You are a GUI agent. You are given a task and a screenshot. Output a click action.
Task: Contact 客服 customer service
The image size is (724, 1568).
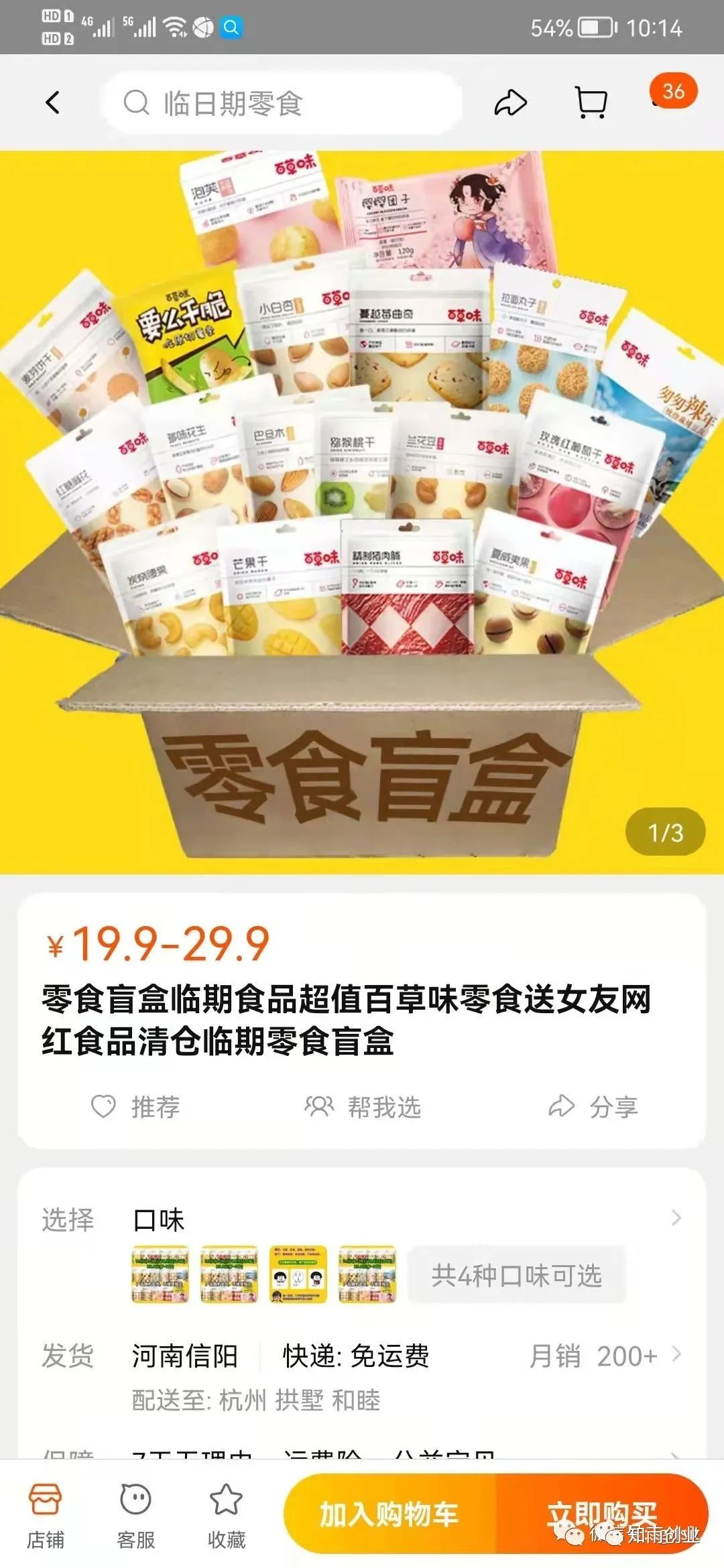click(136, 1517)
